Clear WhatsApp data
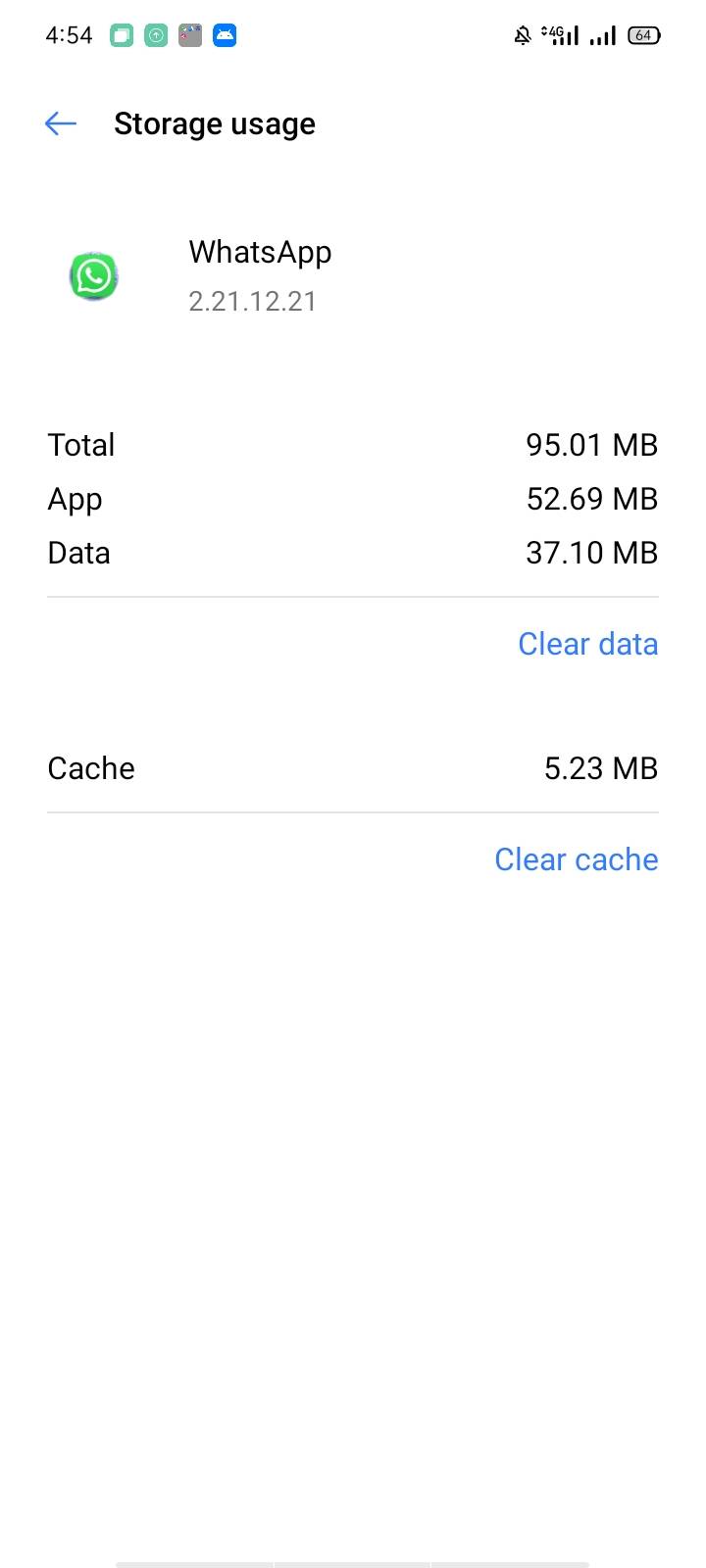Image resolution: width=706 pixels, height=1568 pixels. [x=587, y=644]
